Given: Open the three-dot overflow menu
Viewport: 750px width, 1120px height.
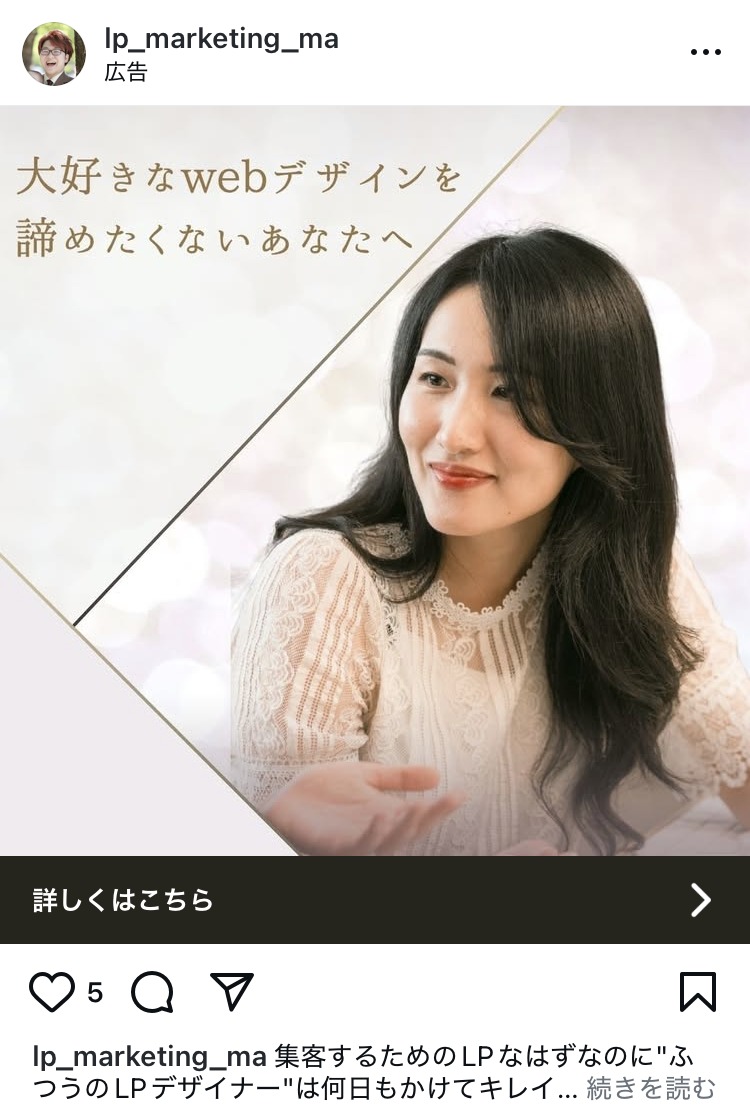Looking at the screenshot, I should coord(705,52).
